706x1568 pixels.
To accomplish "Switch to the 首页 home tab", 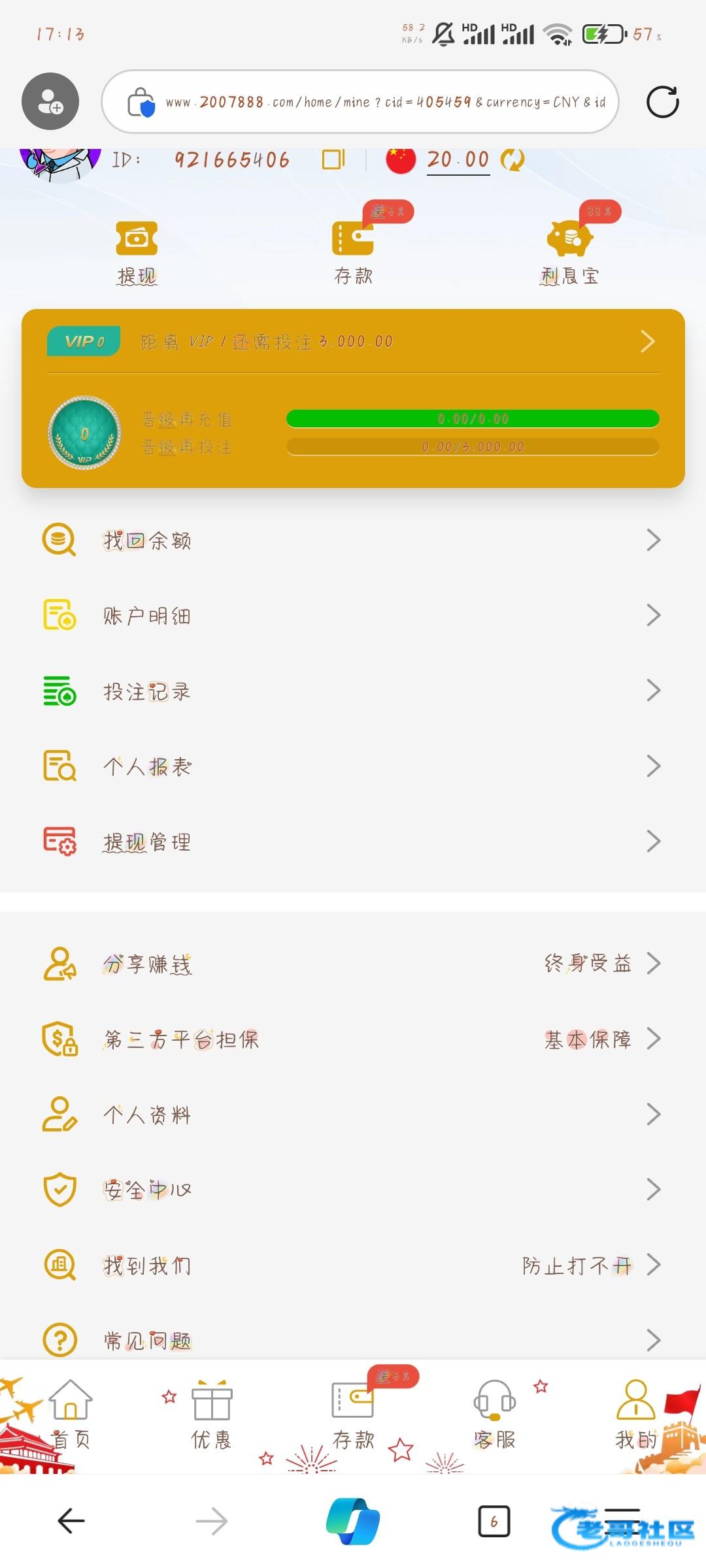I will [x=71, y=1414].
